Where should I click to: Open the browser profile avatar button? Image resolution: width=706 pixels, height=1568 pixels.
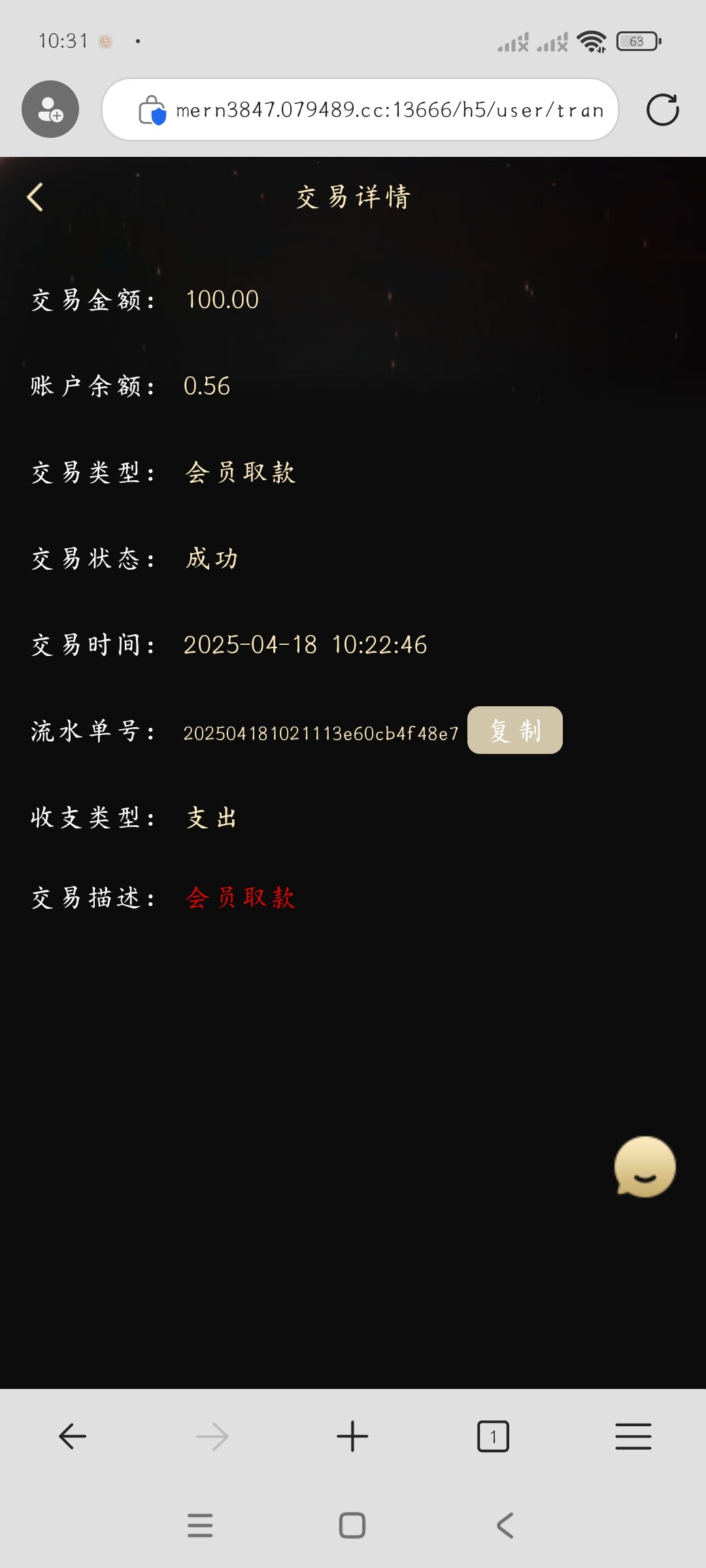point(50,109)
